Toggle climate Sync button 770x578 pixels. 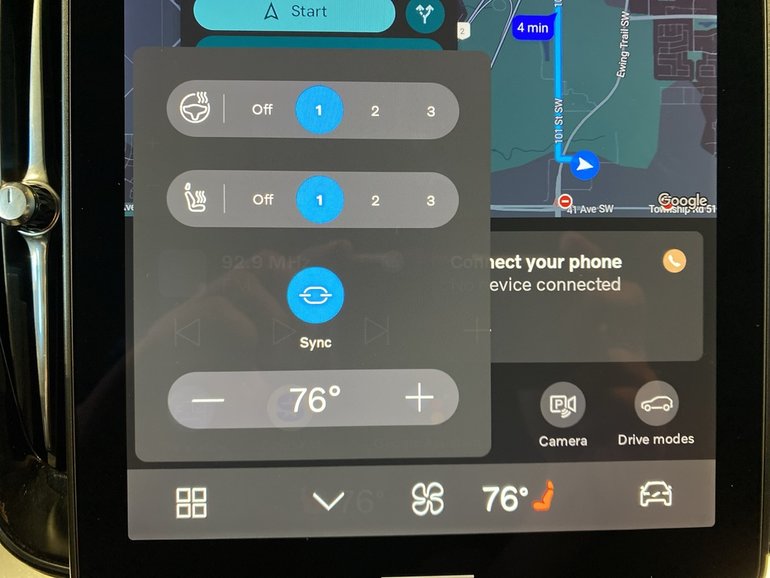click(x=315, y=296)
